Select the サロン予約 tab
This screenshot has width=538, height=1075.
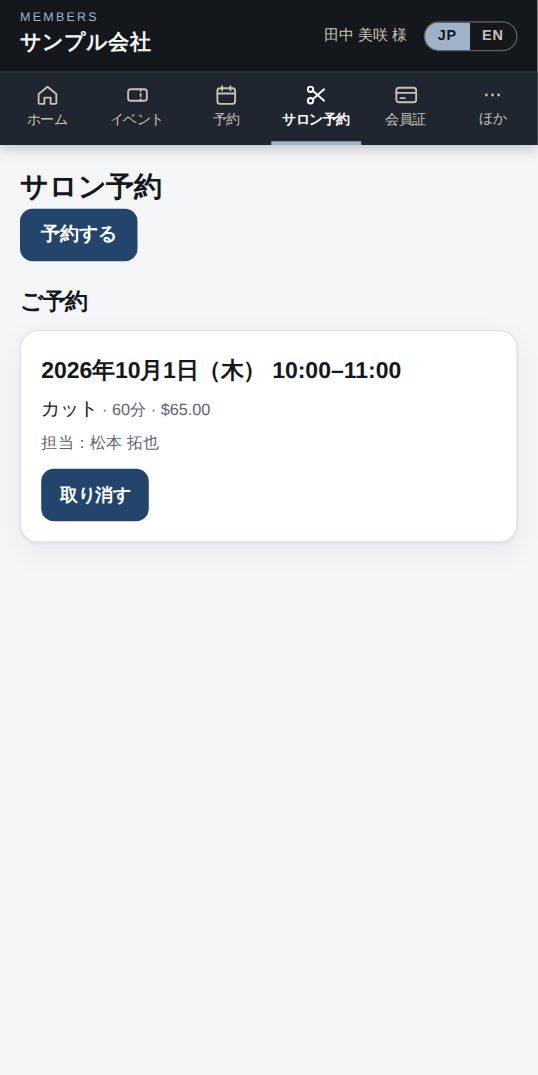pos(316,108)
